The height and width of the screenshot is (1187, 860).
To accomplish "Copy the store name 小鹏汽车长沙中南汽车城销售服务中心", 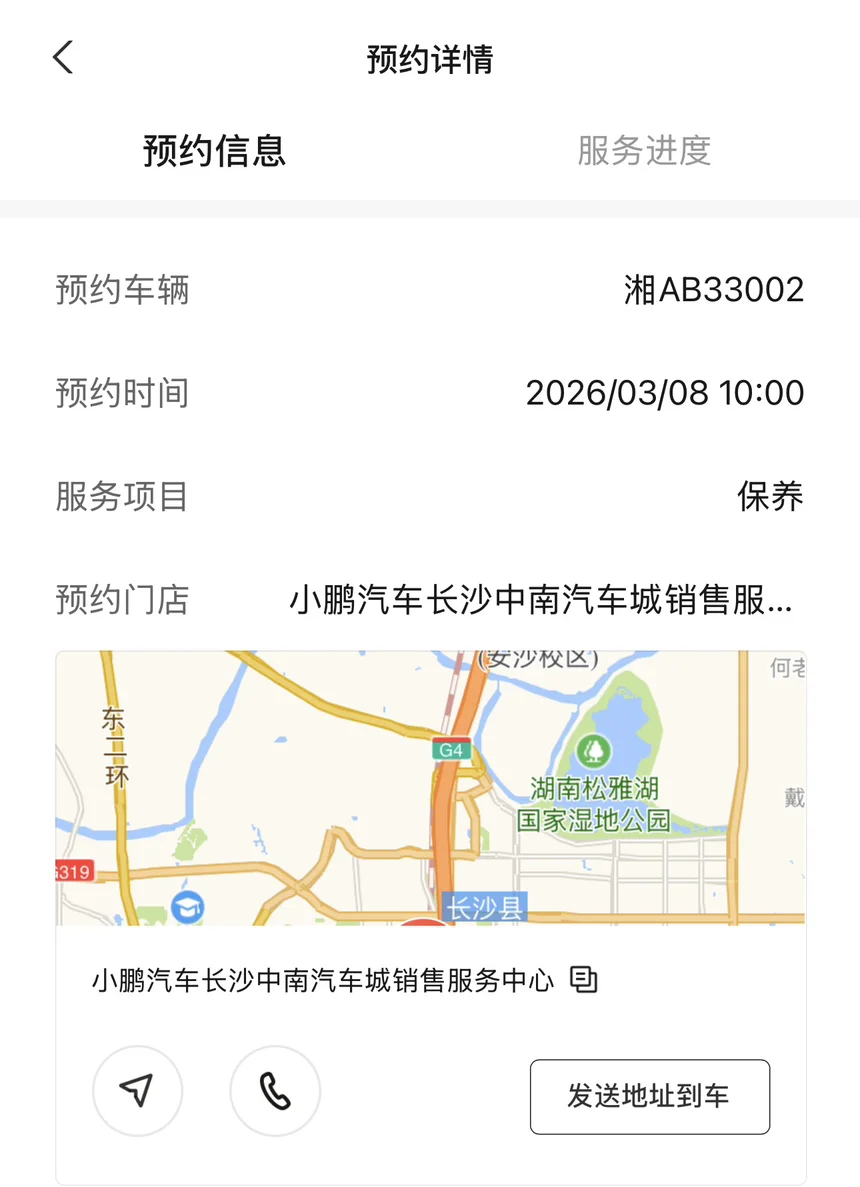I will (584, 980).
